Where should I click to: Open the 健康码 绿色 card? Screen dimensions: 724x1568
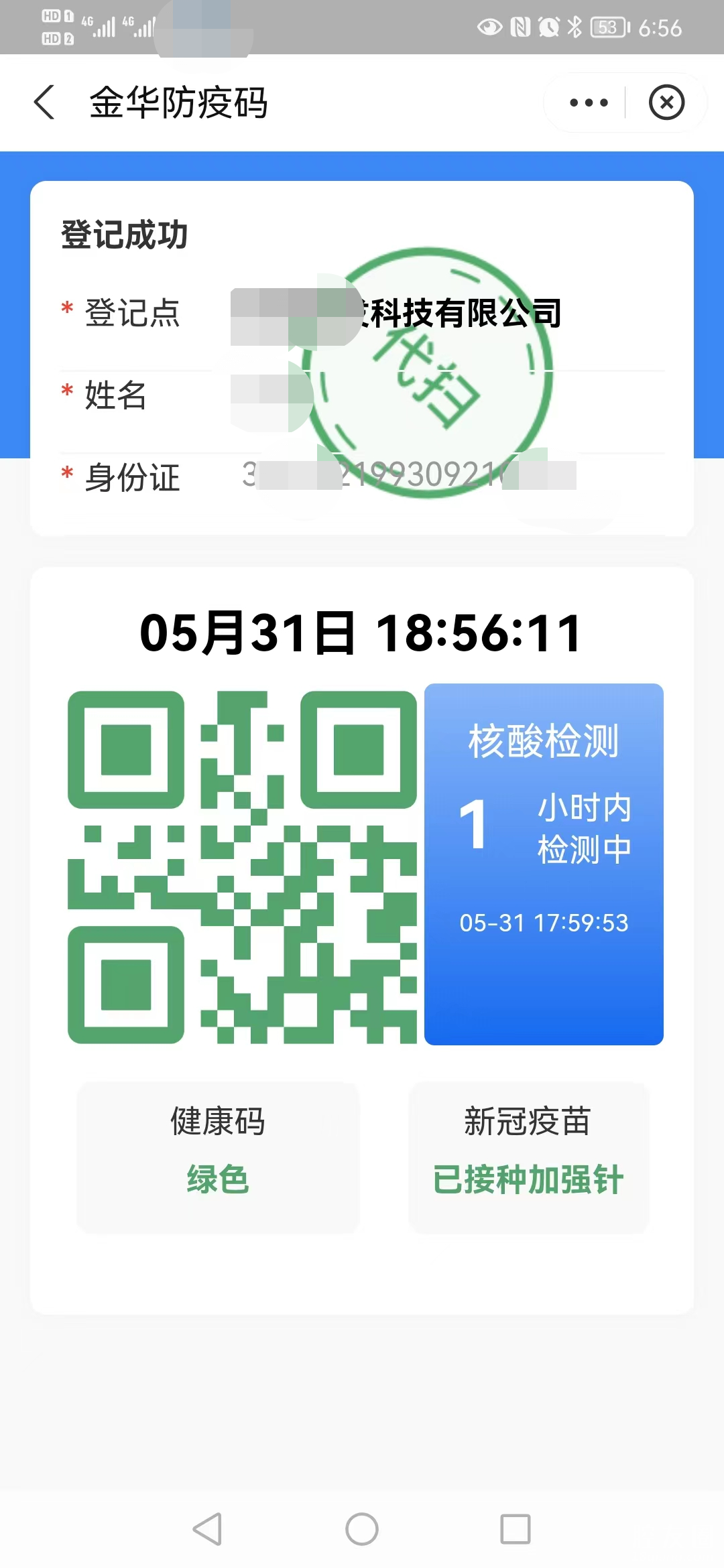[x=218, y=1157]
